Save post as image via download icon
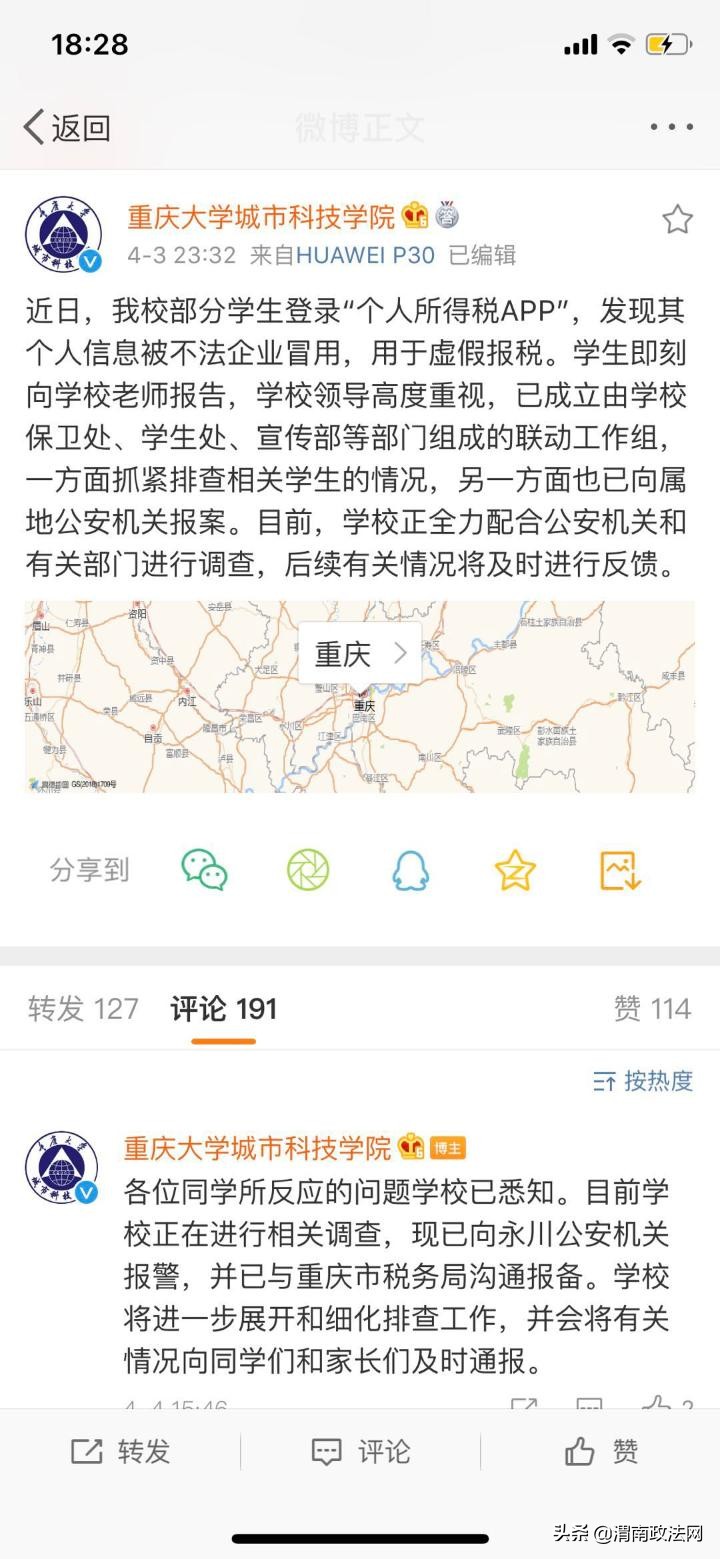 coord(619,869)
